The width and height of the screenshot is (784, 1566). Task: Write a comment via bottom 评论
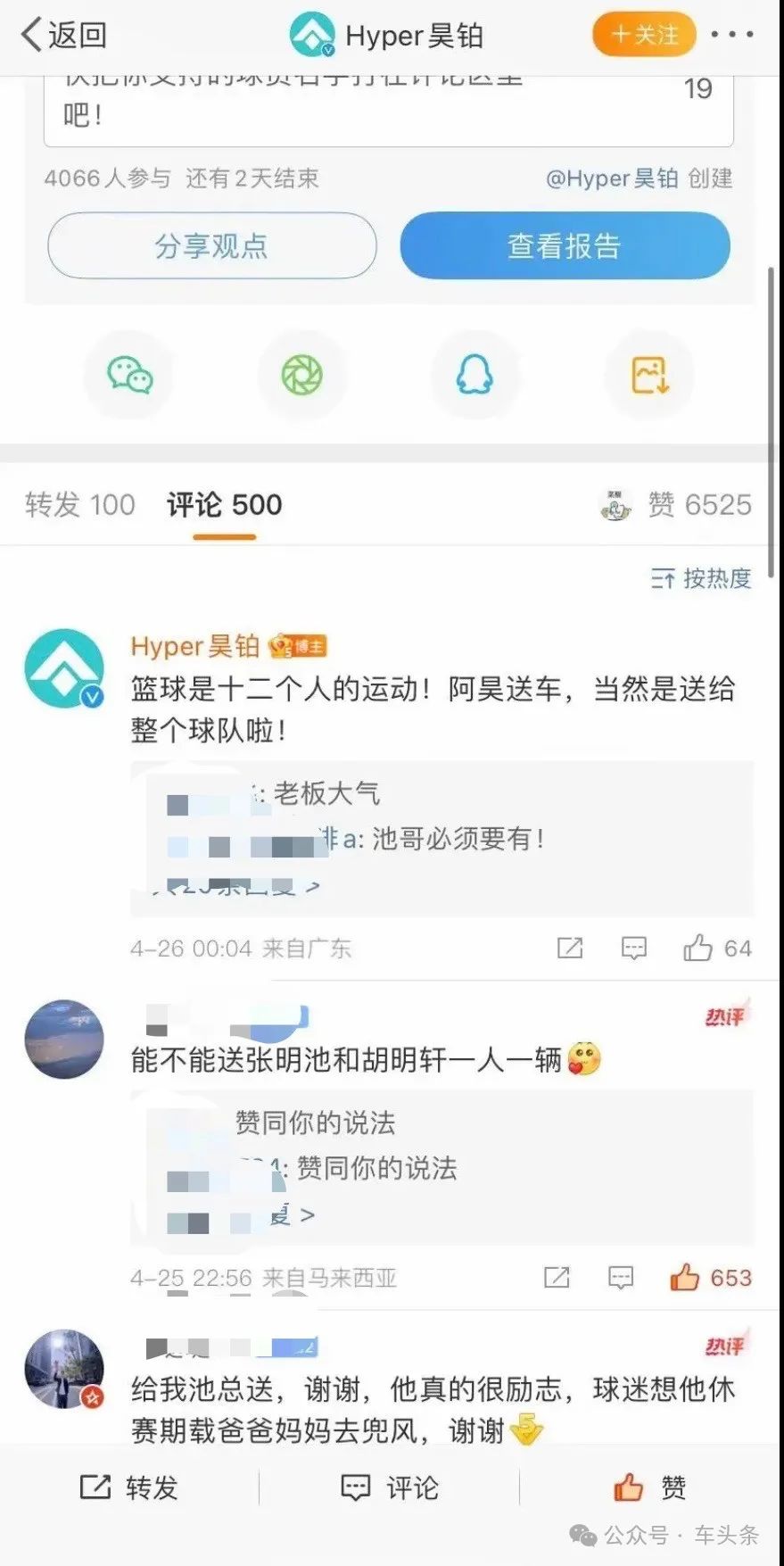(390, 1487)
